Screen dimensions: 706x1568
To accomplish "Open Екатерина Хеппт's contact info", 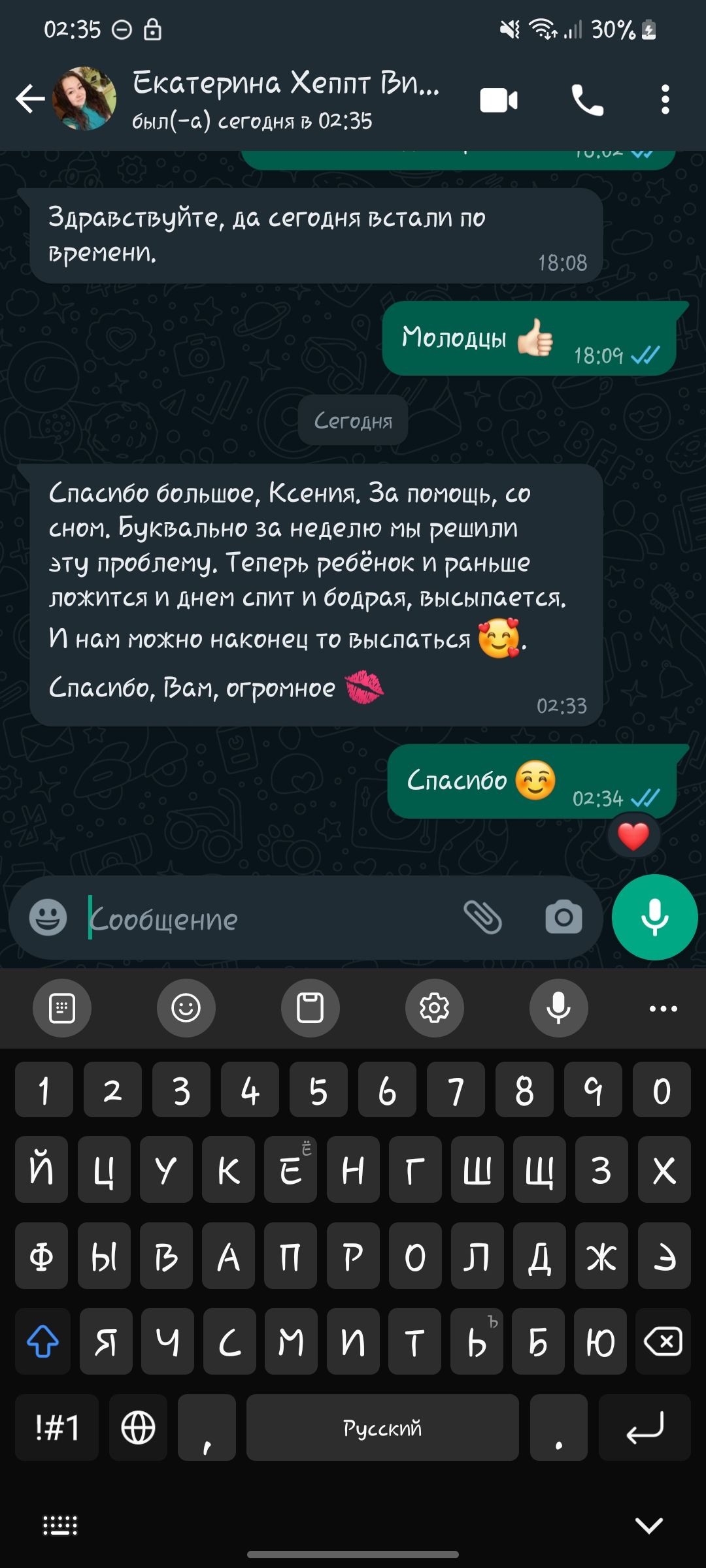I will click(285, 100).
